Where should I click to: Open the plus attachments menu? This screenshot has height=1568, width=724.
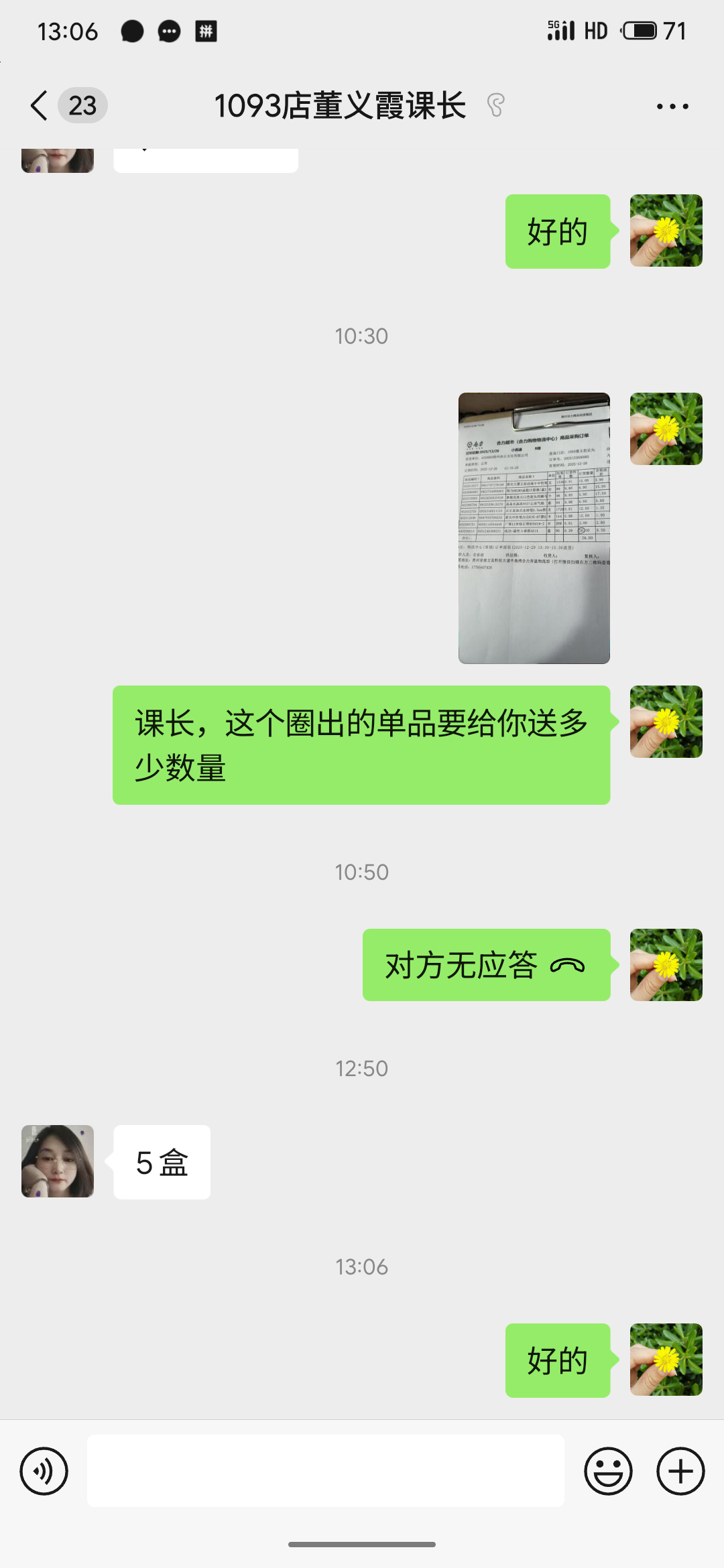click(680, 1471)
